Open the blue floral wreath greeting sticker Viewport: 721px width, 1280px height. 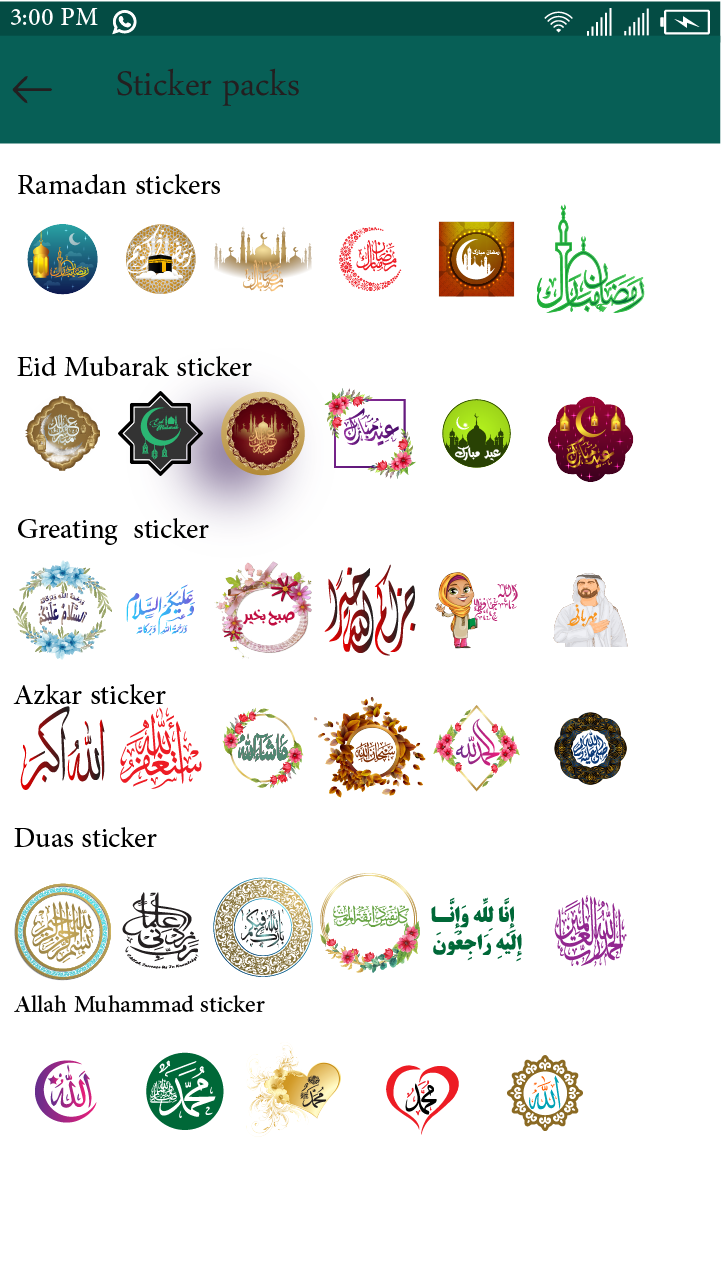[x=60, y=609]
